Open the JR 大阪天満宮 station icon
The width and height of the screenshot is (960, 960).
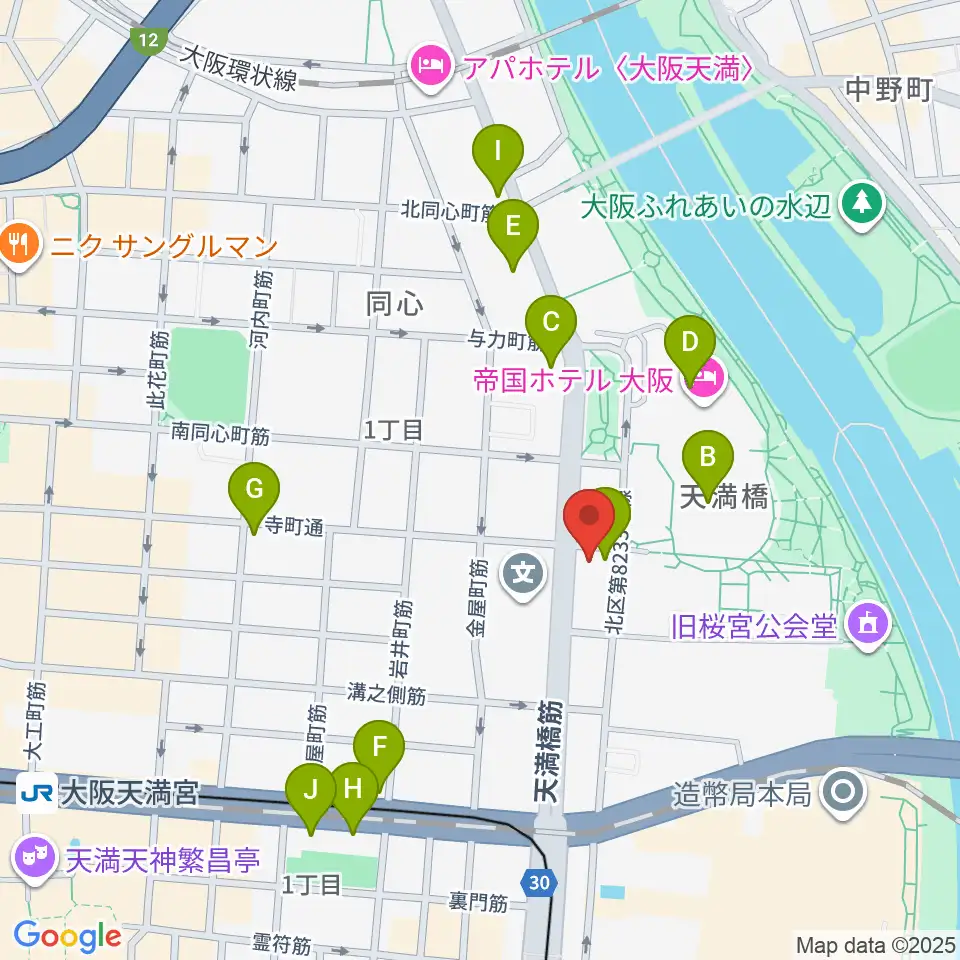(x=37, y=792)
